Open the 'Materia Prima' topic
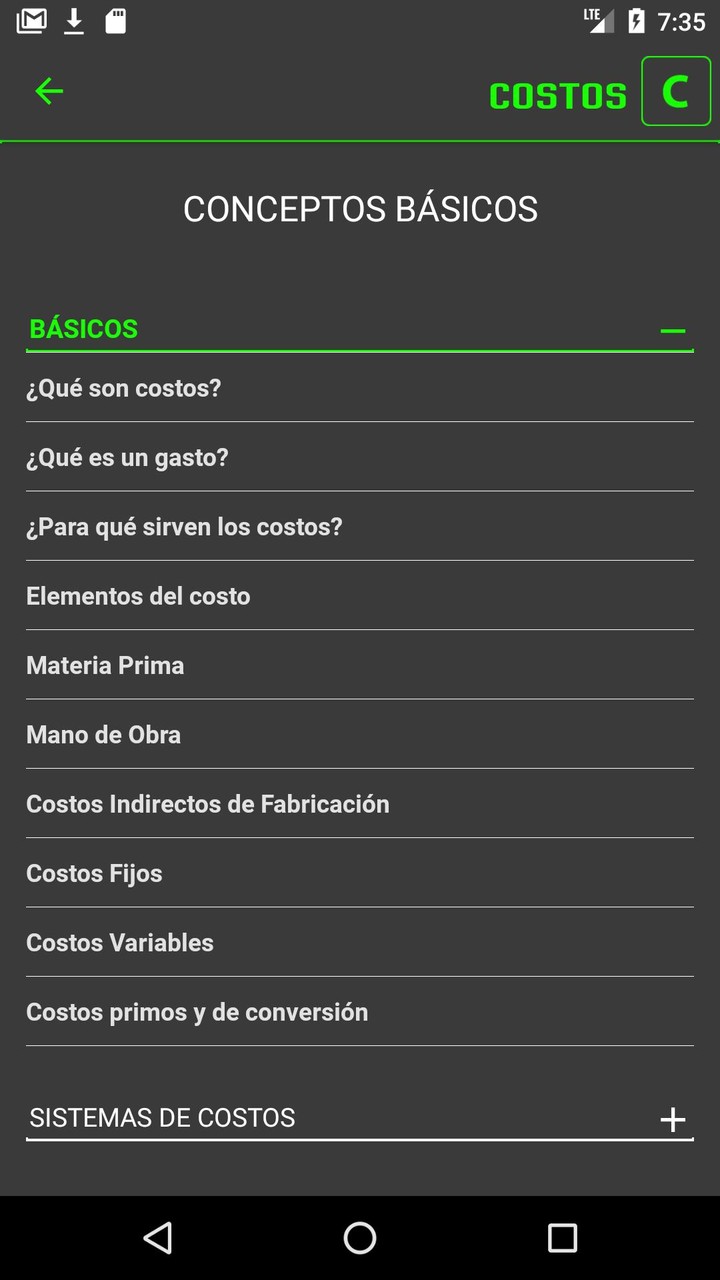The image size is (720, 1280). pyautogui.click(x=104, y=665)
